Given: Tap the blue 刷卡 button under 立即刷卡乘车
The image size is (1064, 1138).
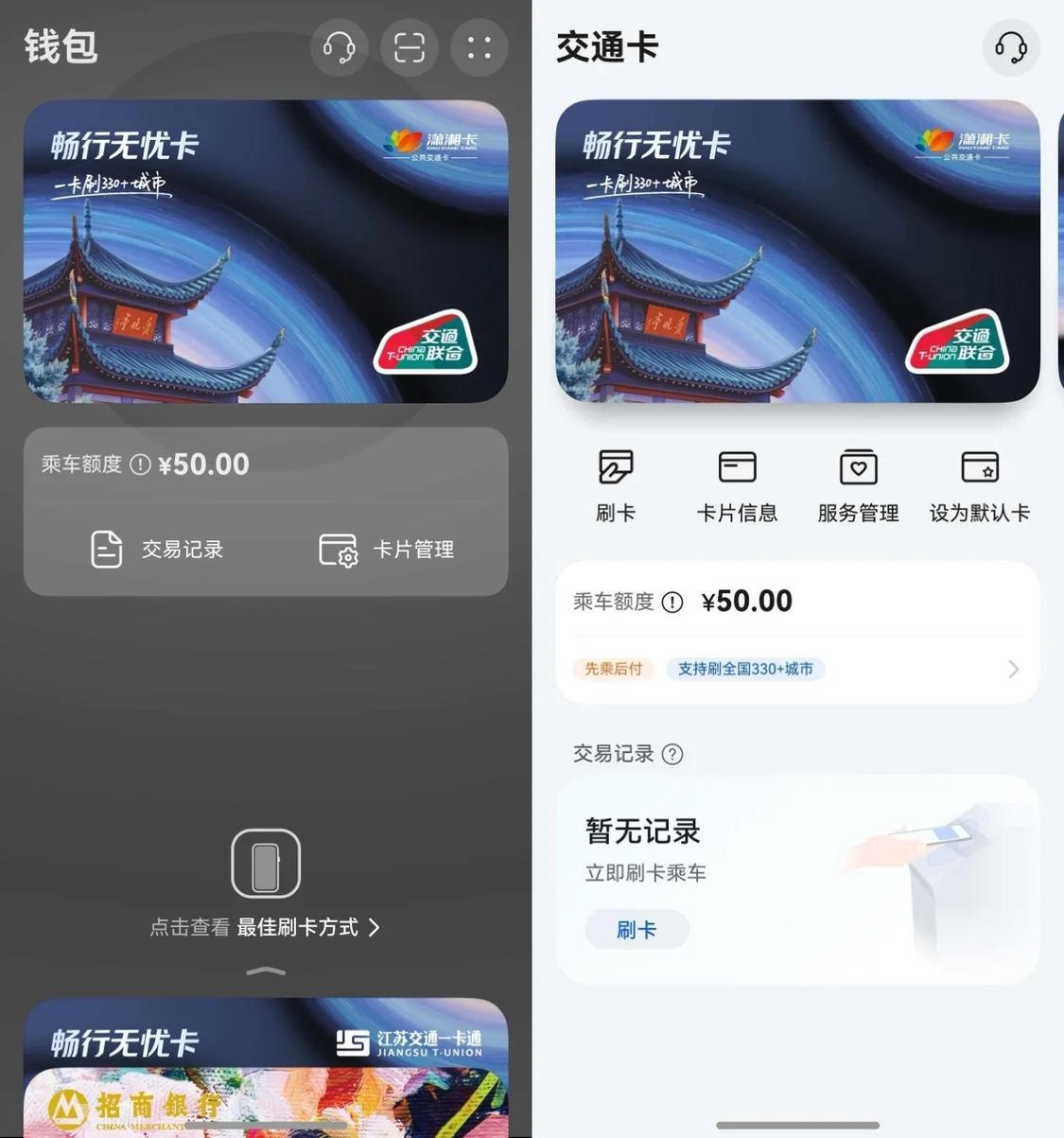Looking at the screenshot, I should (637, 929).
